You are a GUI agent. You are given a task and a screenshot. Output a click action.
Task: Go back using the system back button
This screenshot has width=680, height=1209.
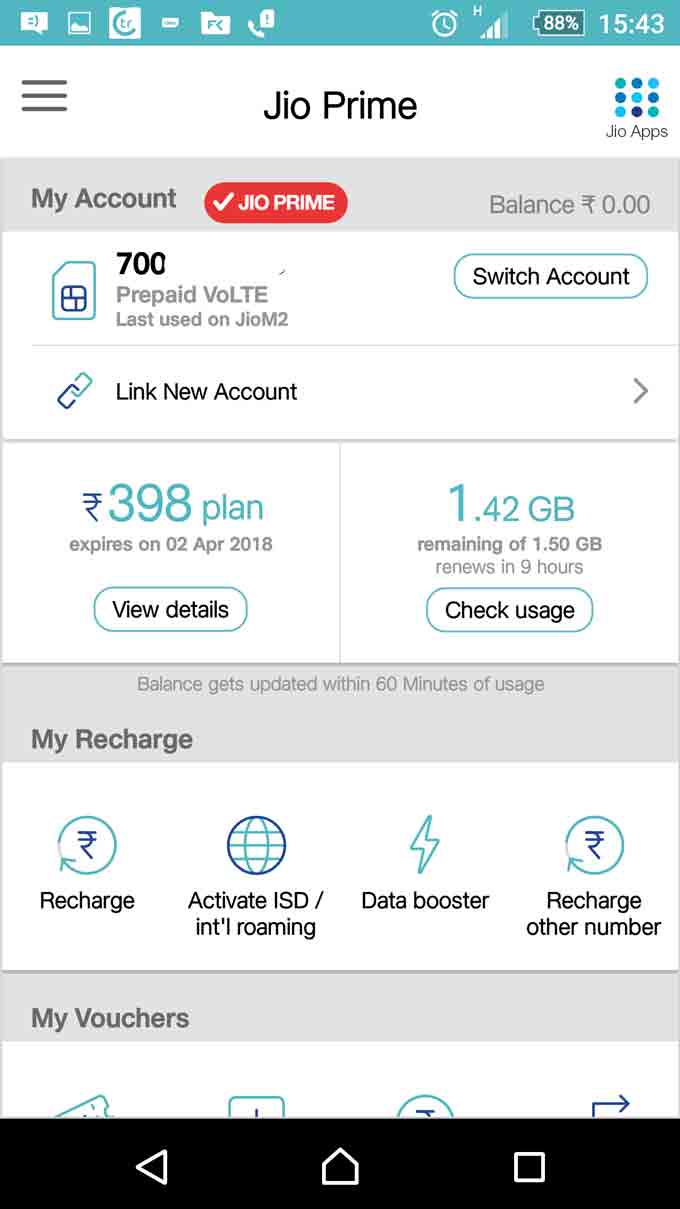click(x=152, y=1166)
